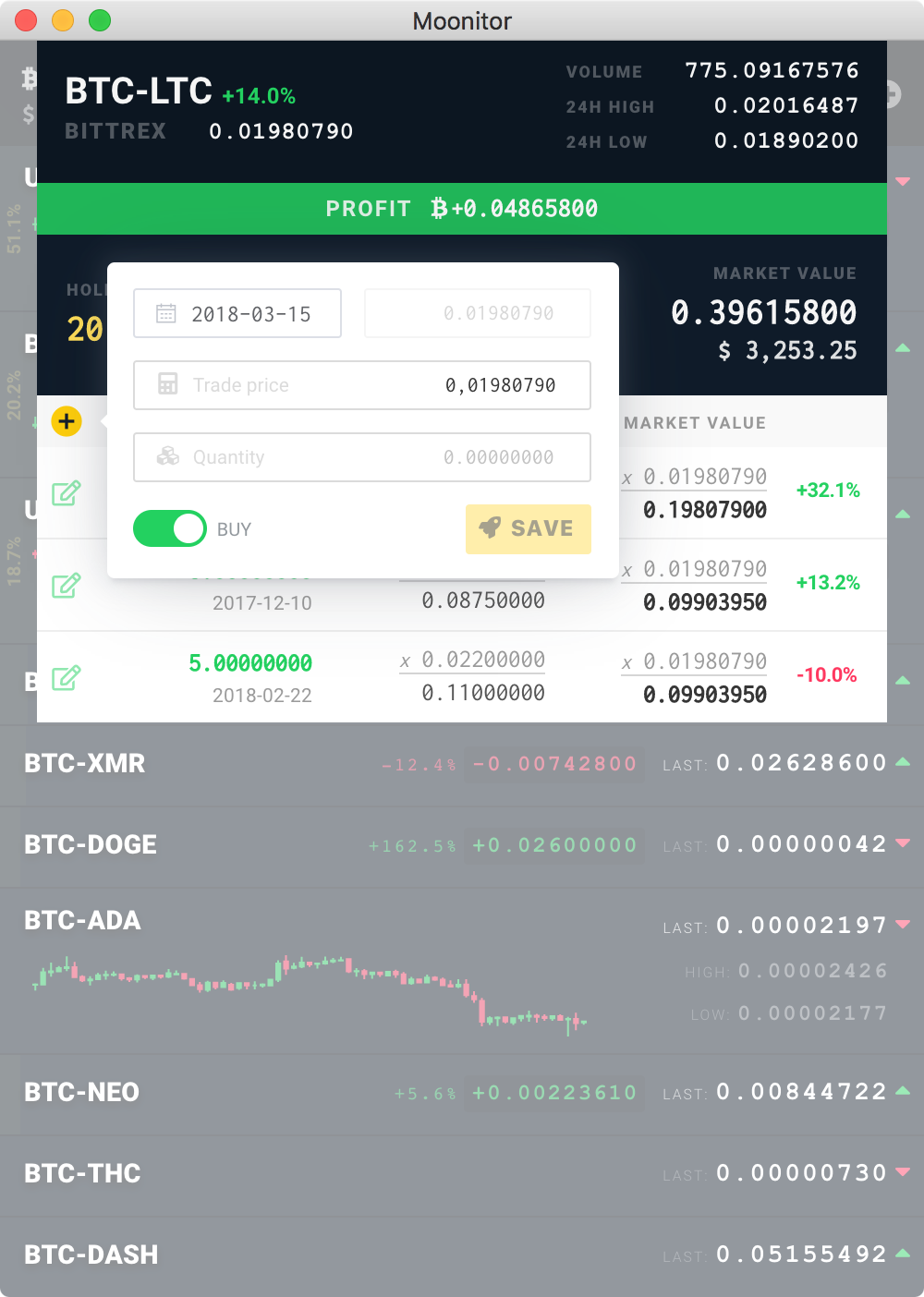Click the rocket icon inside the SAVE button
The width and height of the screenshot is (924, 1297).
[x=491, y=528]
